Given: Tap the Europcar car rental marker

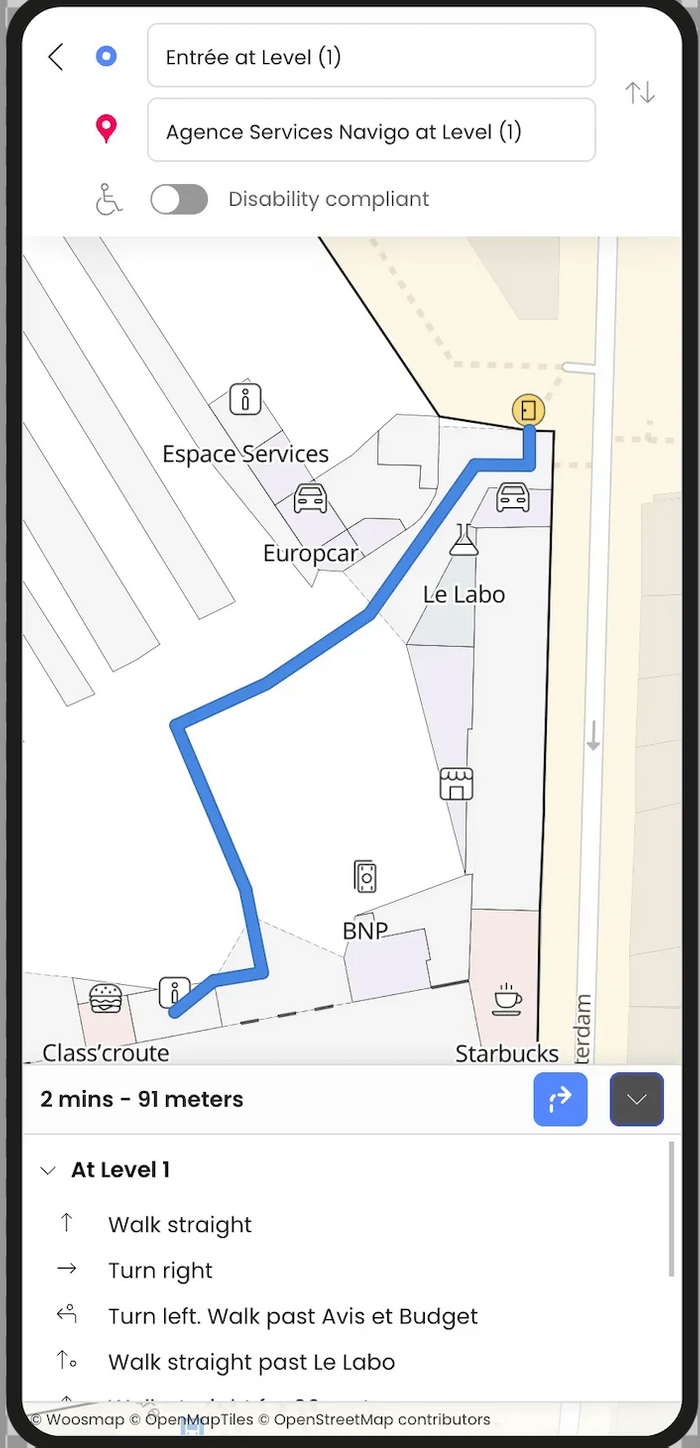Looking at the screenshot, I should [x=310, y=498].
